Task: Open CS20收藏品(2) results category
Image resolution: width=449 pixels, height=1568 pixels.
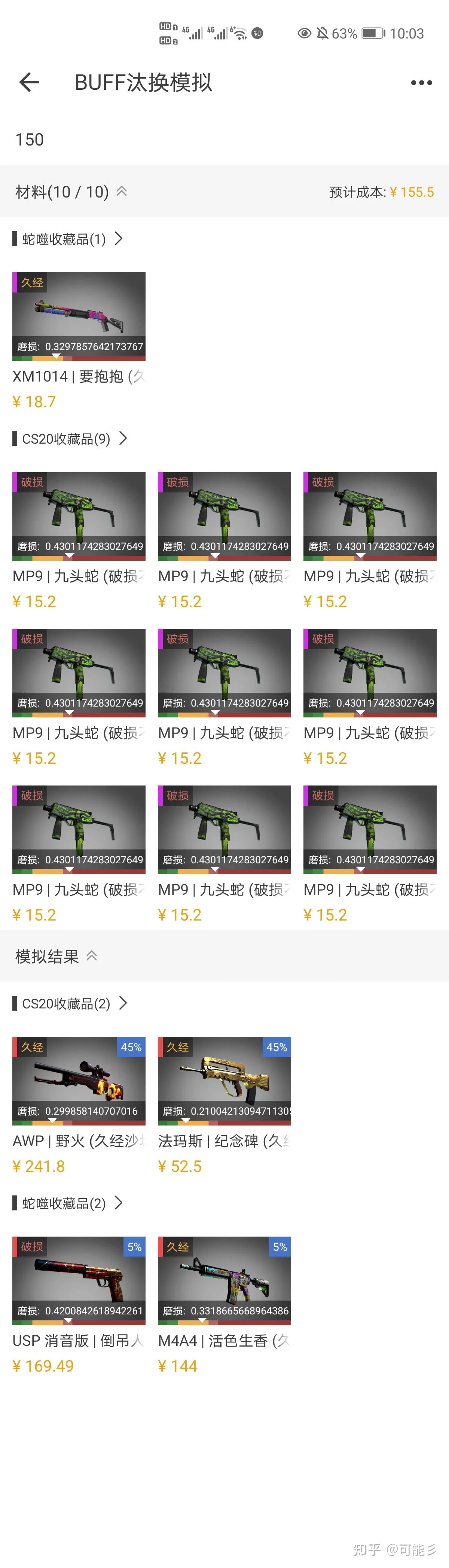Action: click(x=70, y=1003)
